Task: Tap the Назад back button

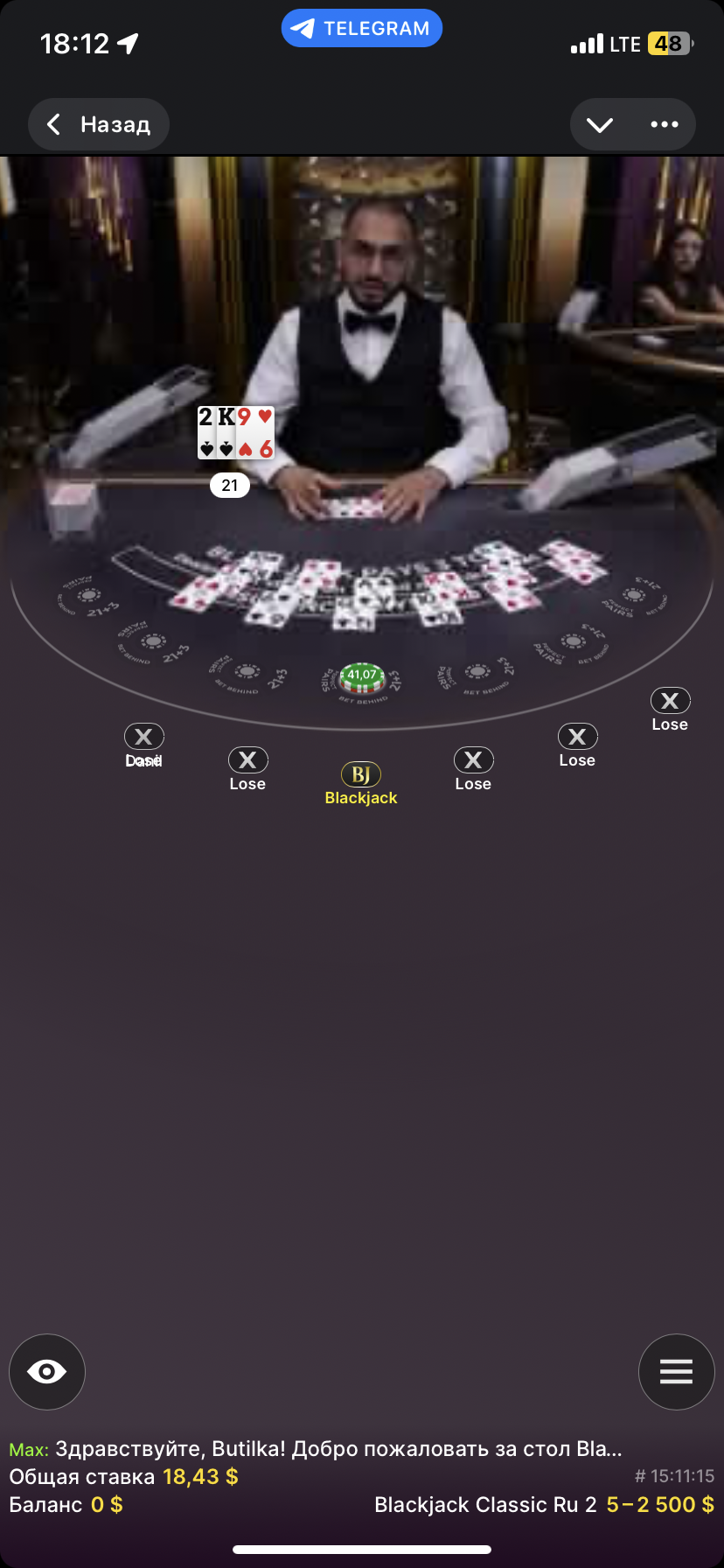Action: [99, 125]
